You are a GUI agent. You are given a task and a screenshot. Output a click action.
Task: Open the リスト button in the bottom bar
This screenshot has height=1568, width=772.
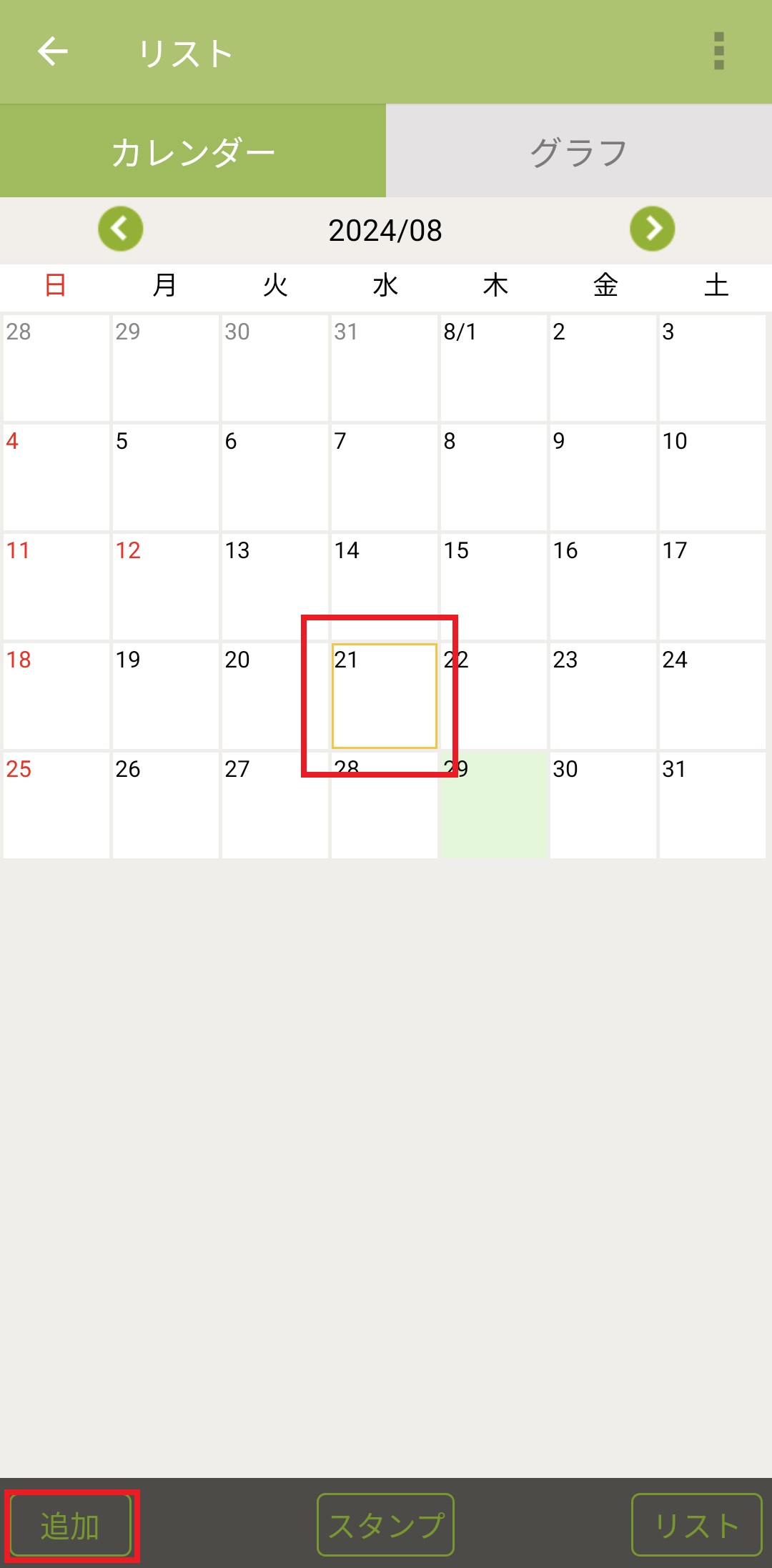696,1525
